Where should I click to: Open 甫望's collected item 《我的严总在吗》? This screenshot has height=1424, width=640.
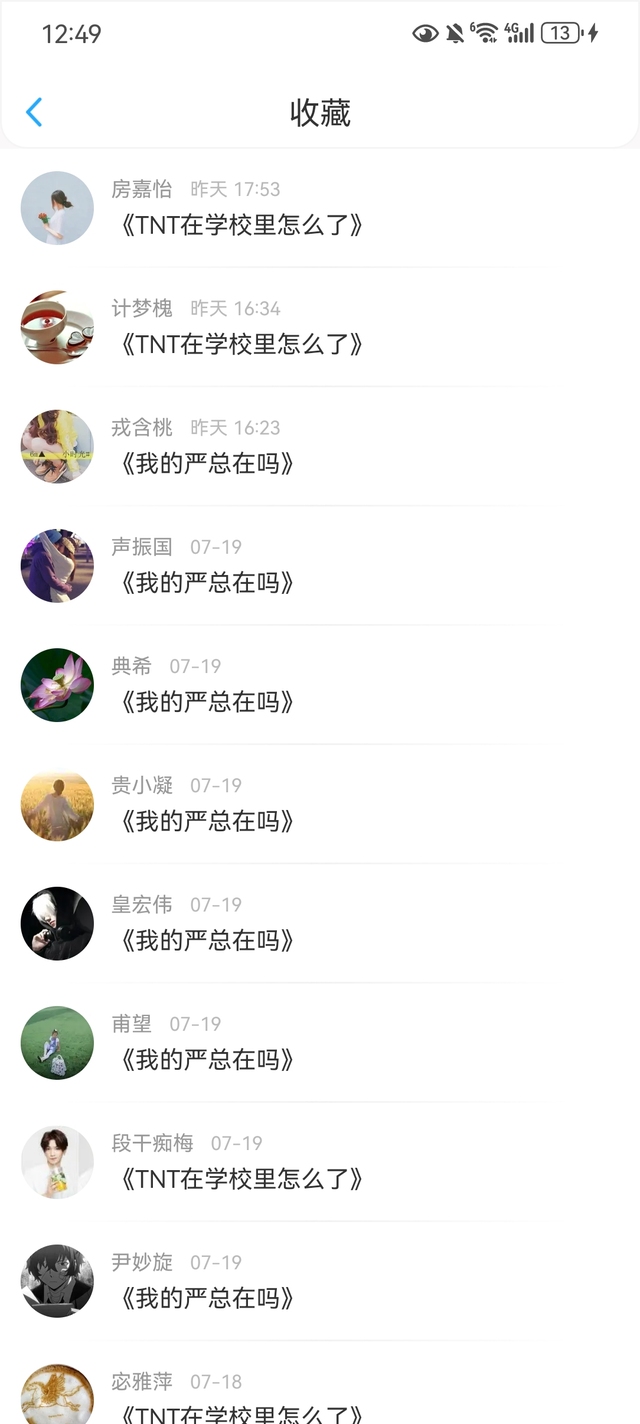(207, 1059)
